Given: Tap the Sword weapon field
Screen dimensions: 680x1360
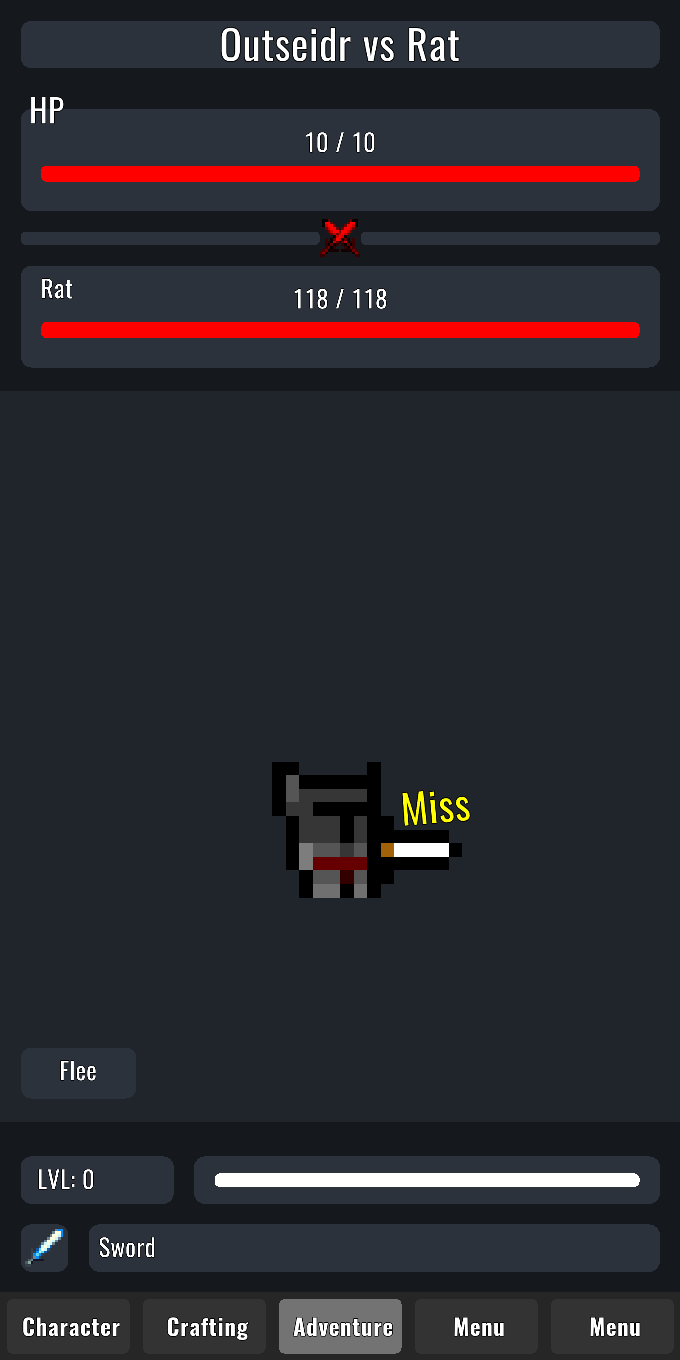Looking at the screenshot, I should tap(374, 1248).
